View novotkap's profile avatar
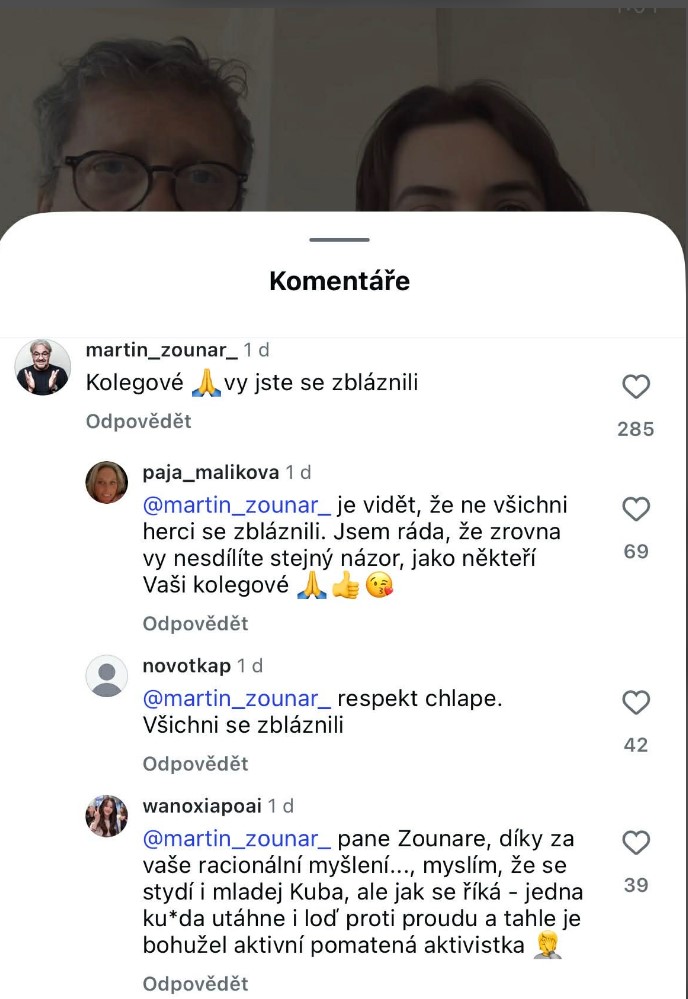 tap(107, 676)
